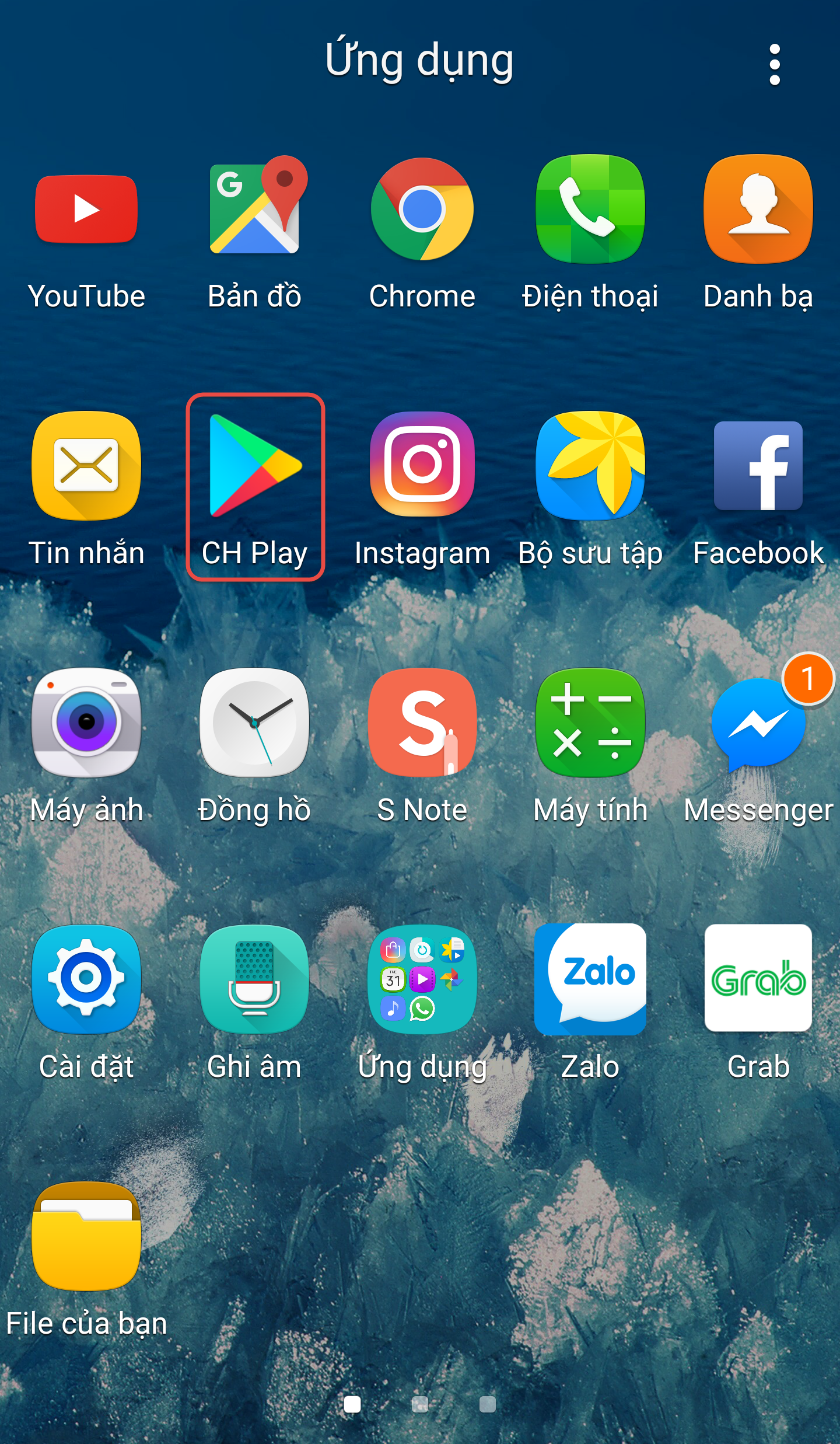
Task: Launch the Facebook app
Action: 758,466
